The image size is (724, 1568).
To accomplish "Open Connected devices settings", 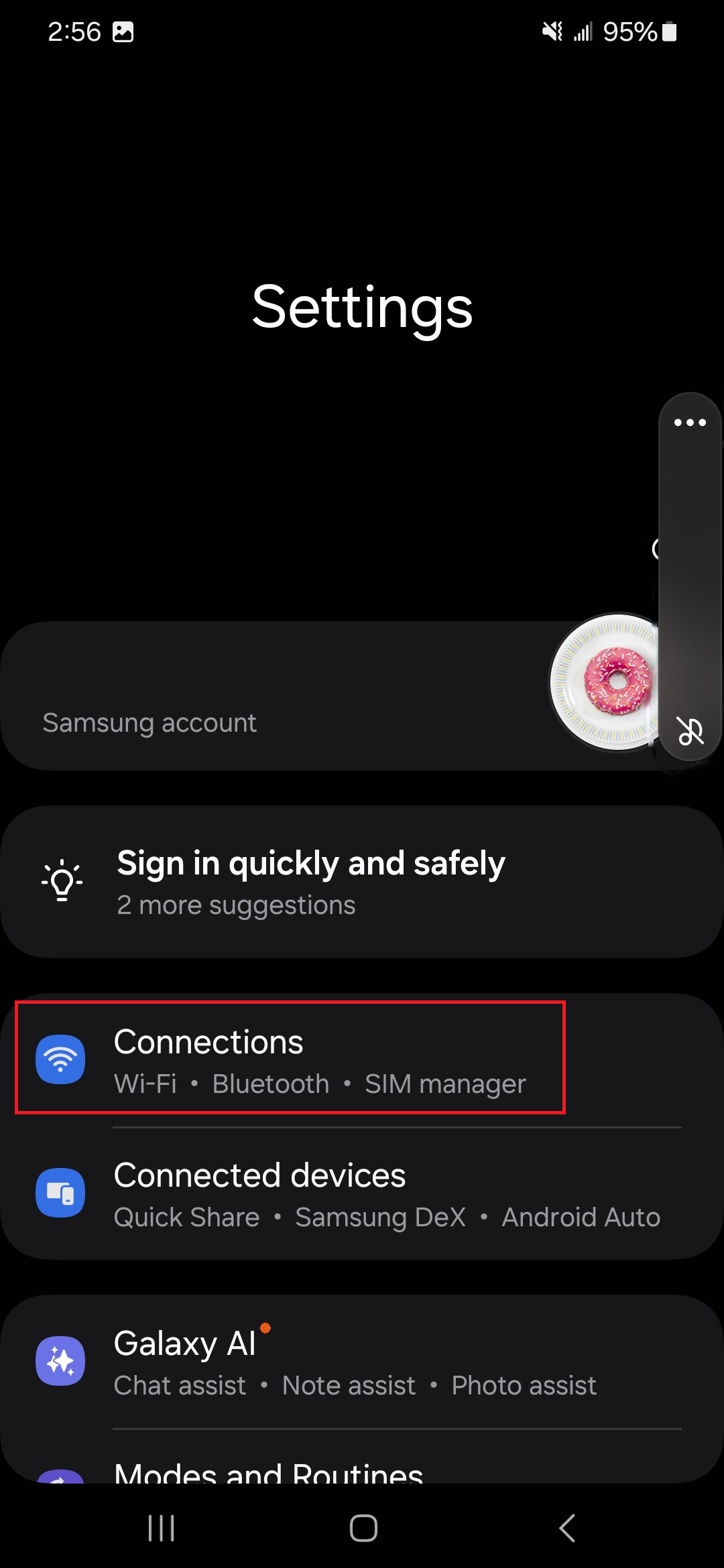I will coord(362,1193).
